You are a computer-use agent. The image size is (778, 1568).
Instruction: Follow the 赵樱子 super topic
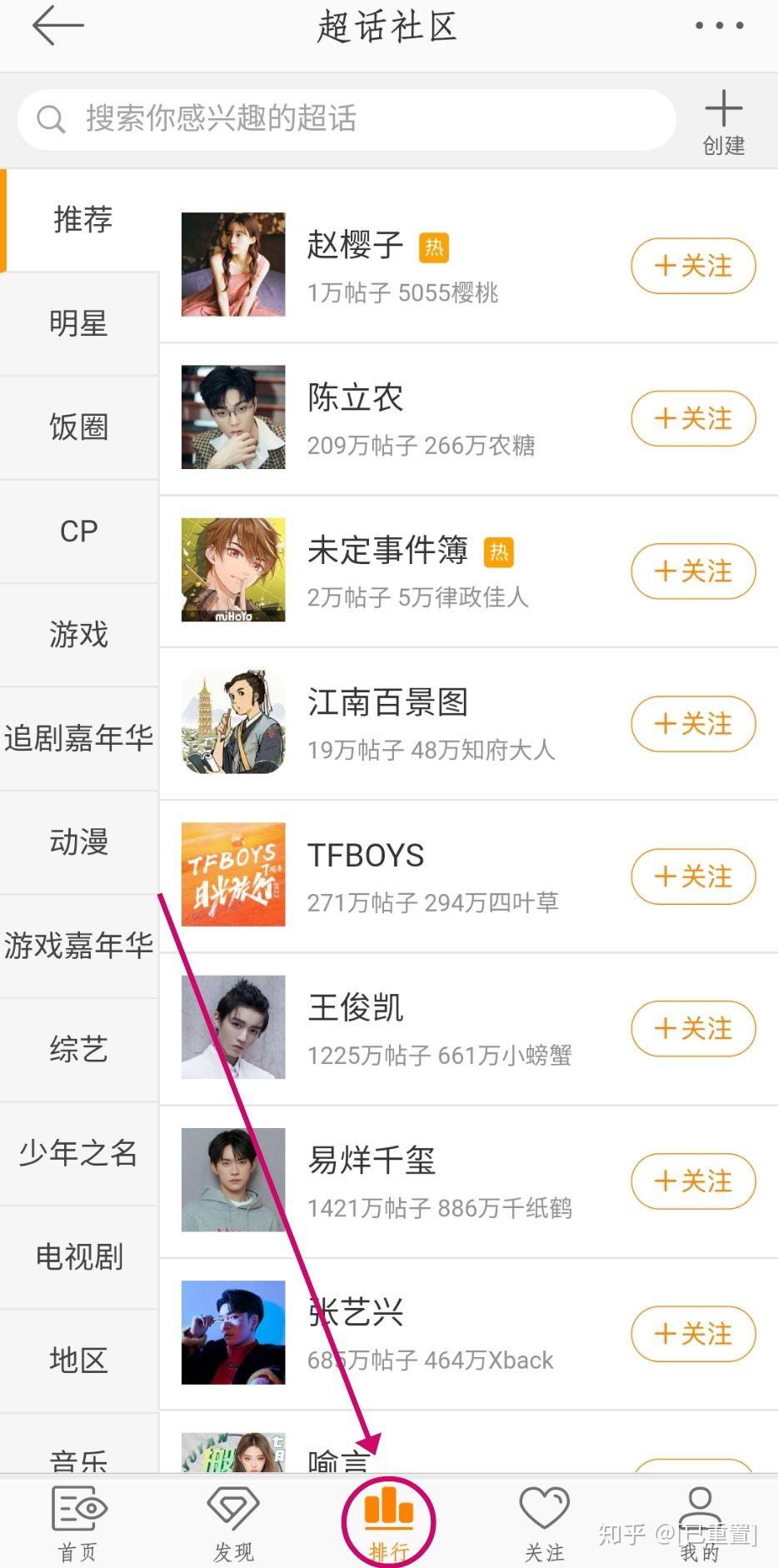pyautogui.click(x=693, y=267)
